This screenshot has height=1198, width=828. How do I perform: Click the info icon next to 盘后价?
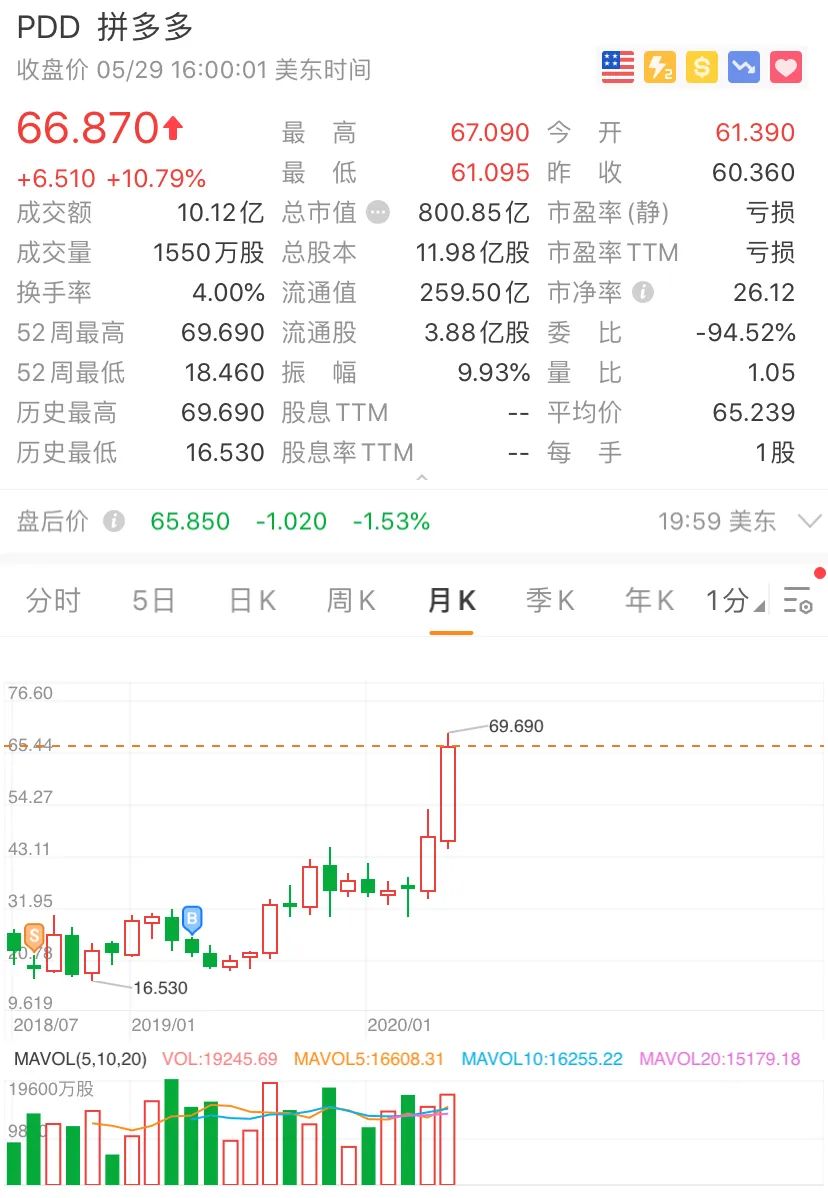tap(113, 521)
